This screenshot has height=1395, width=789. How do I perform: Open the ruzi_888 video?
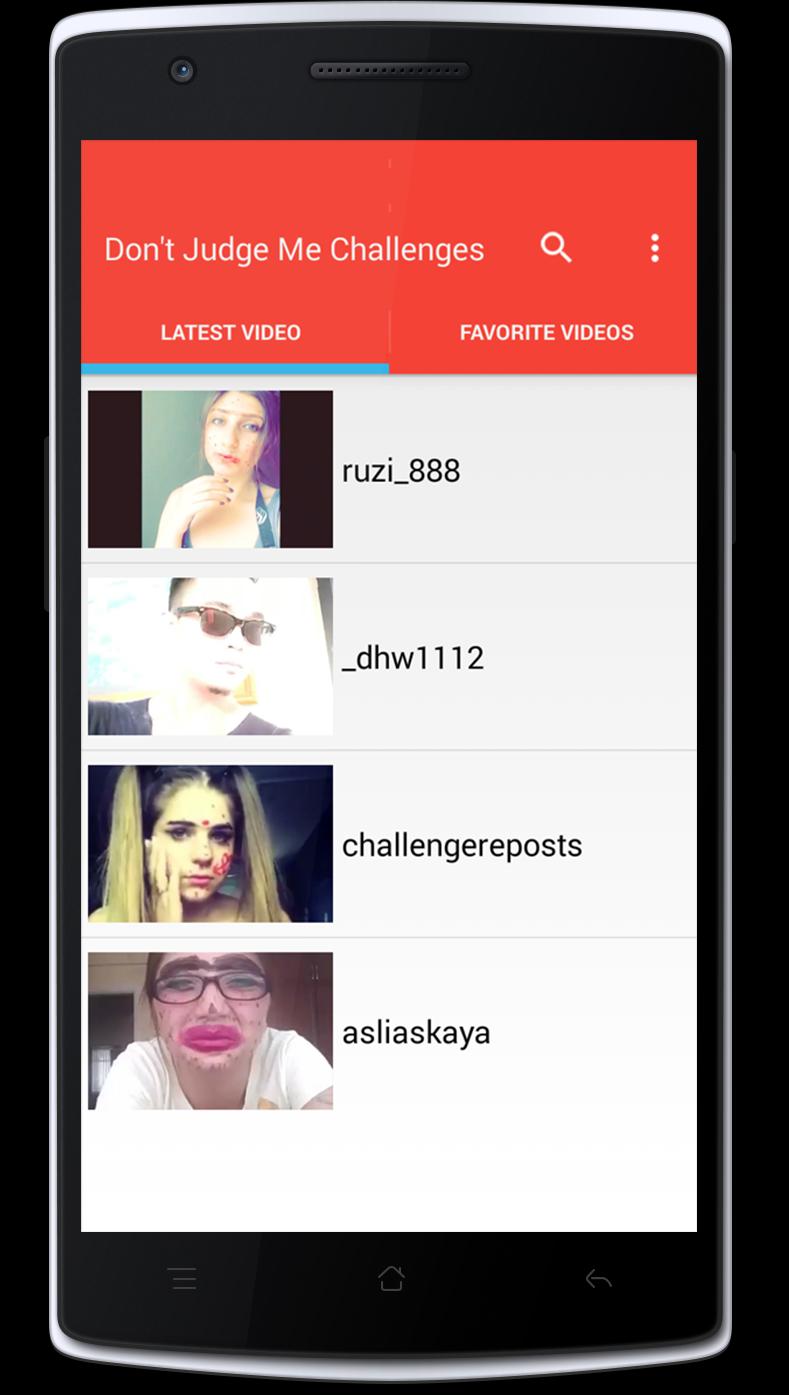coord(388,470)
